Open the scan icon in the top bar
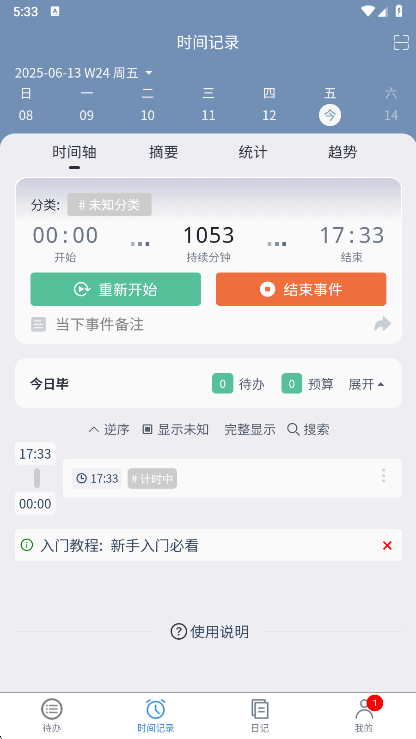The width and height of the screenshot is (416, 739). click(401, 42)
